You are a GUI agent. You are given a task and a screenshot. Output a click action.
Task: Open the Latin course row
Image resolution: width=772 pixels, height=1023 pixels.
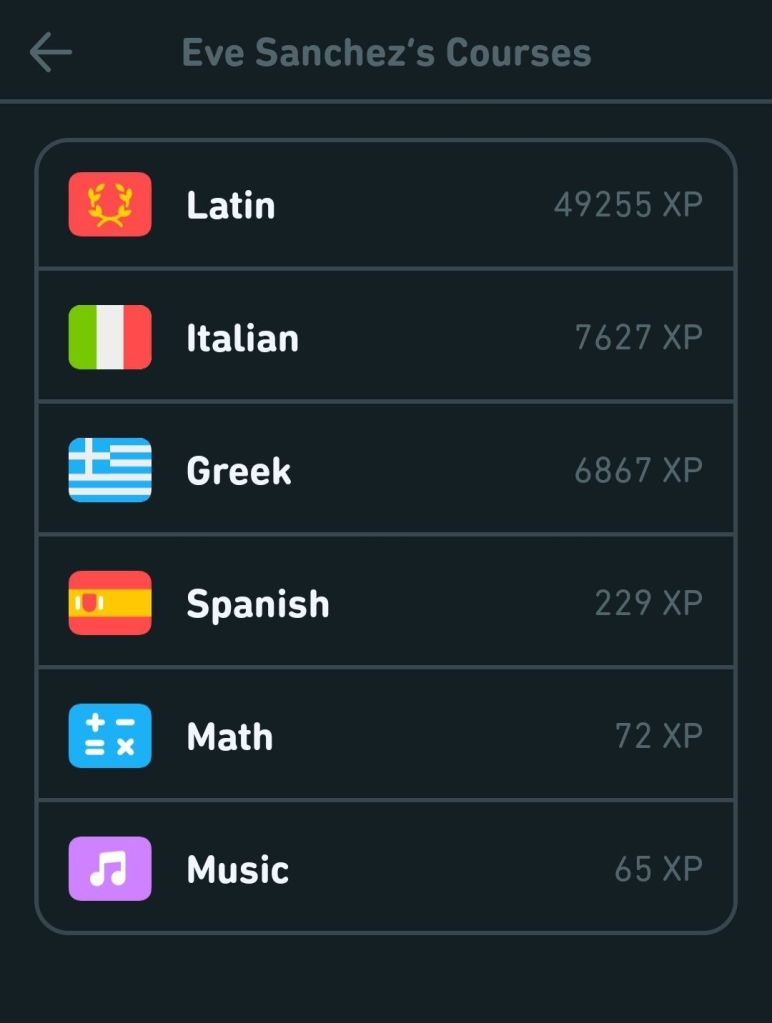coord(385,205)
